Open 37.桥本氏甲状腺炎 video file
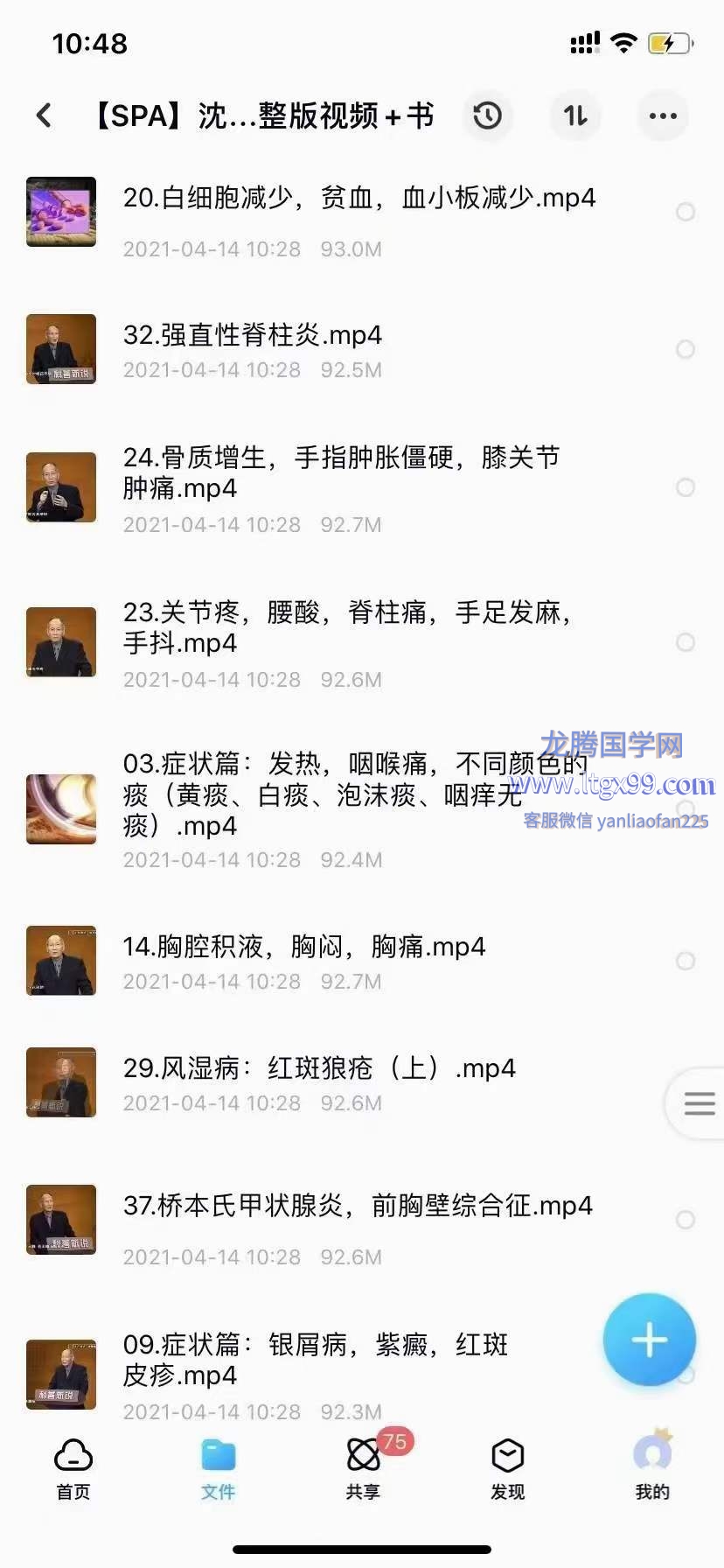Screen dimensions: 724x1568 click(x=358, y=1206)
